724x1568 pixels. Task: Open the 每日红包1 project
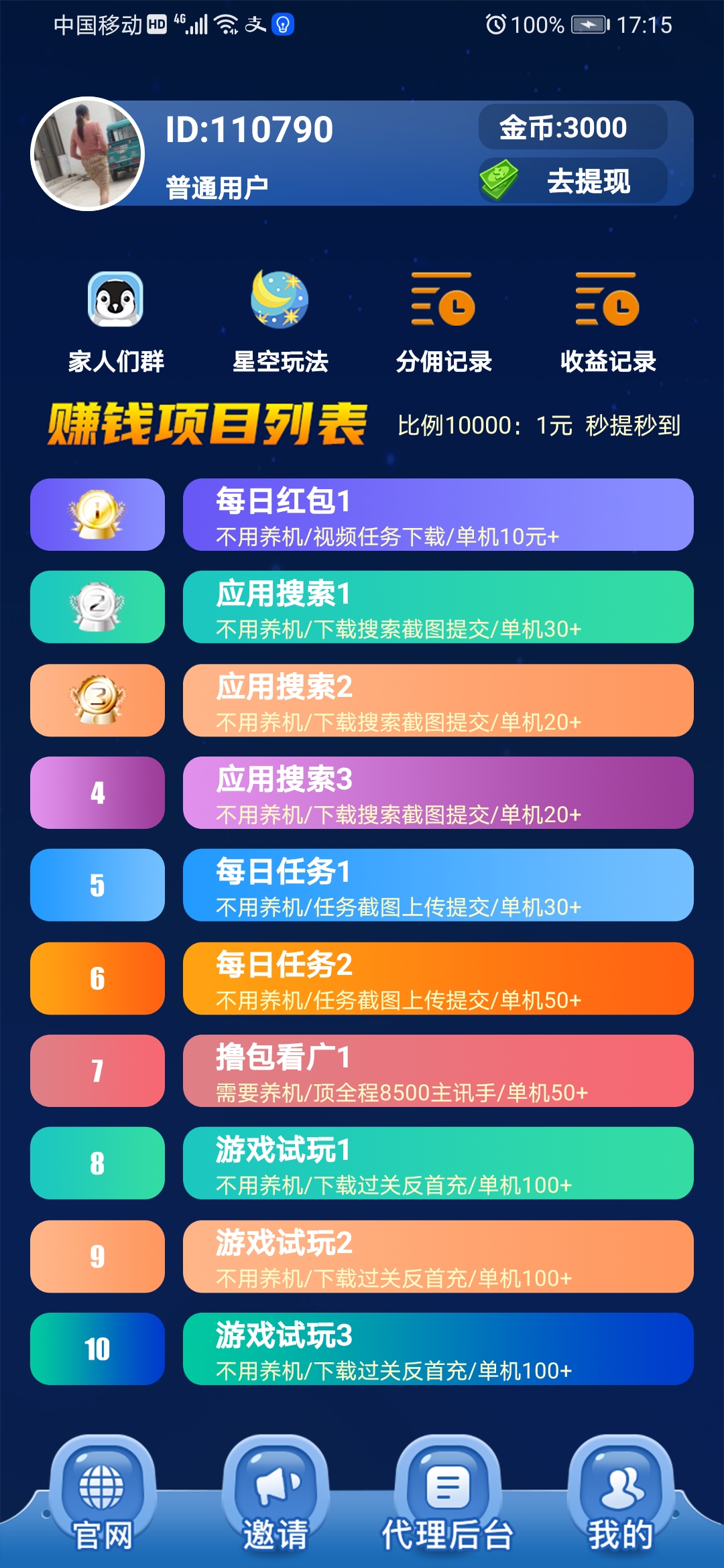point(438,515)
